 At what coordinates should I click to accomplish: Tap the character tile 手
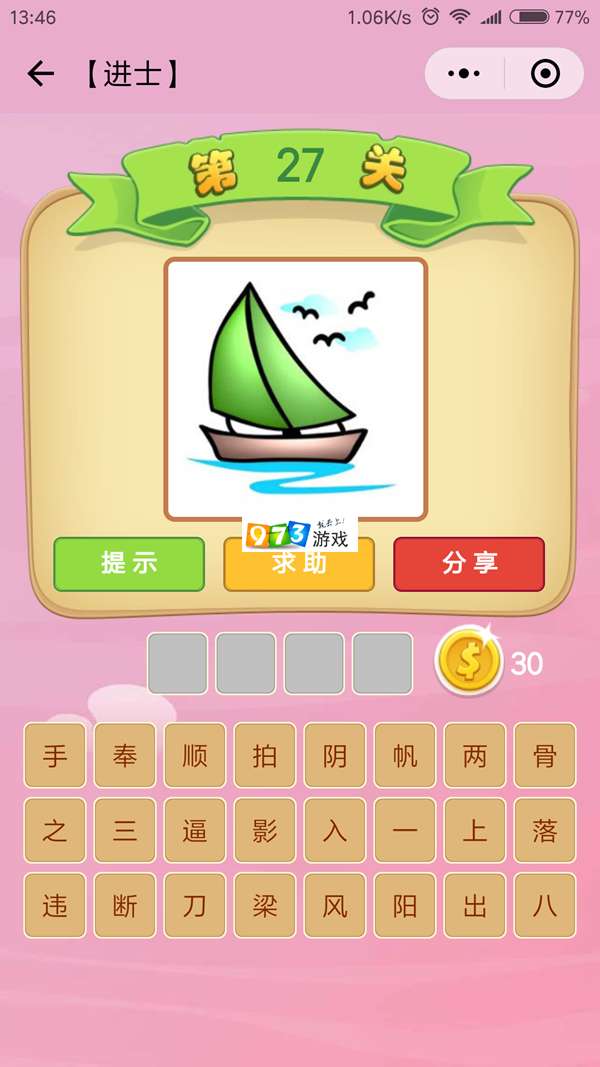(55, 756)
